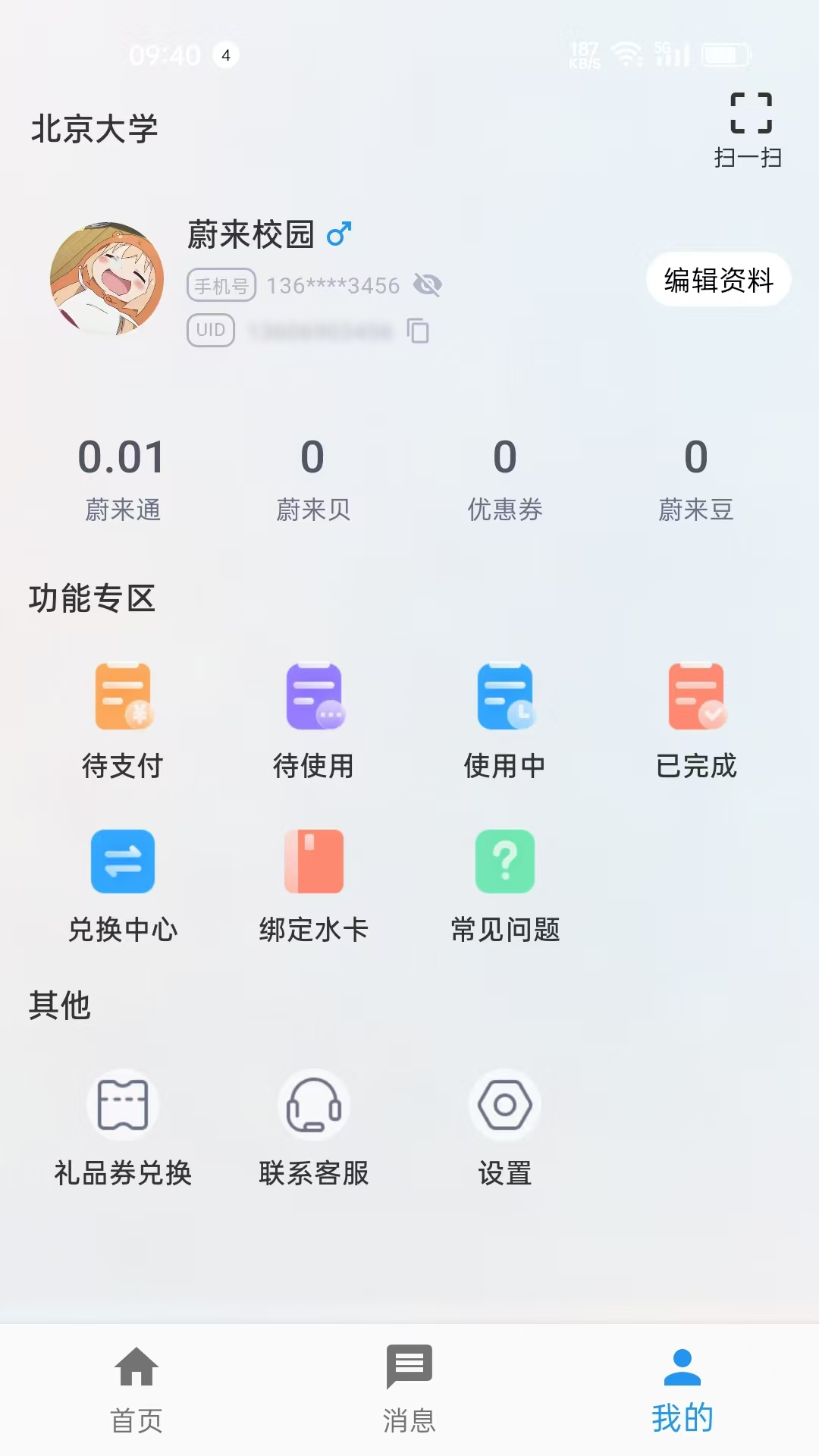This screenshot has height=1456, width=819.
Task: Open 礼品券兑换 gift voucher redemption
Action: click(x=124, y=1130)
